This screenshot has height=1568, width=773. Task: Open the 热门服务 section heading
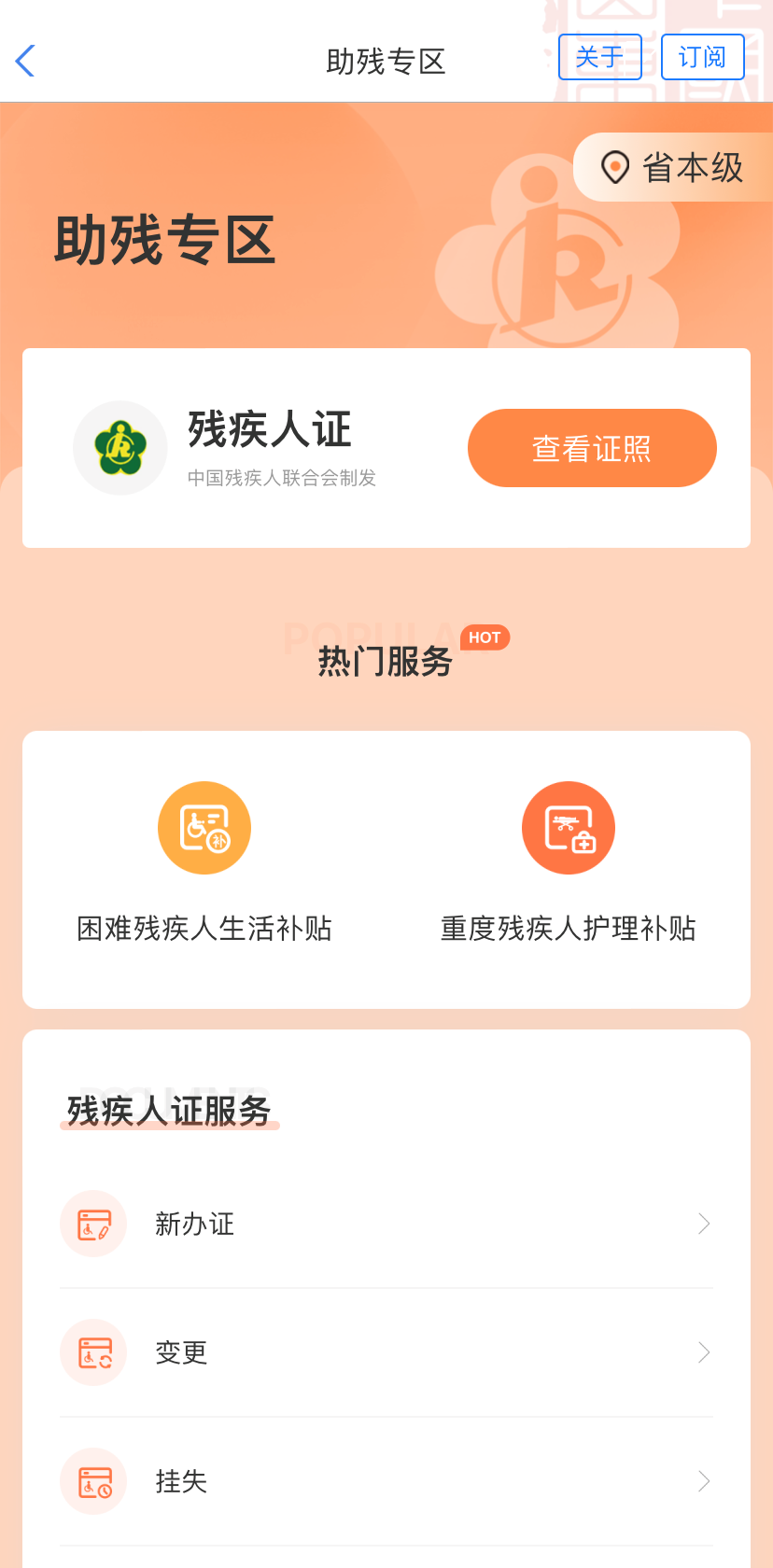tap(386, 663)
